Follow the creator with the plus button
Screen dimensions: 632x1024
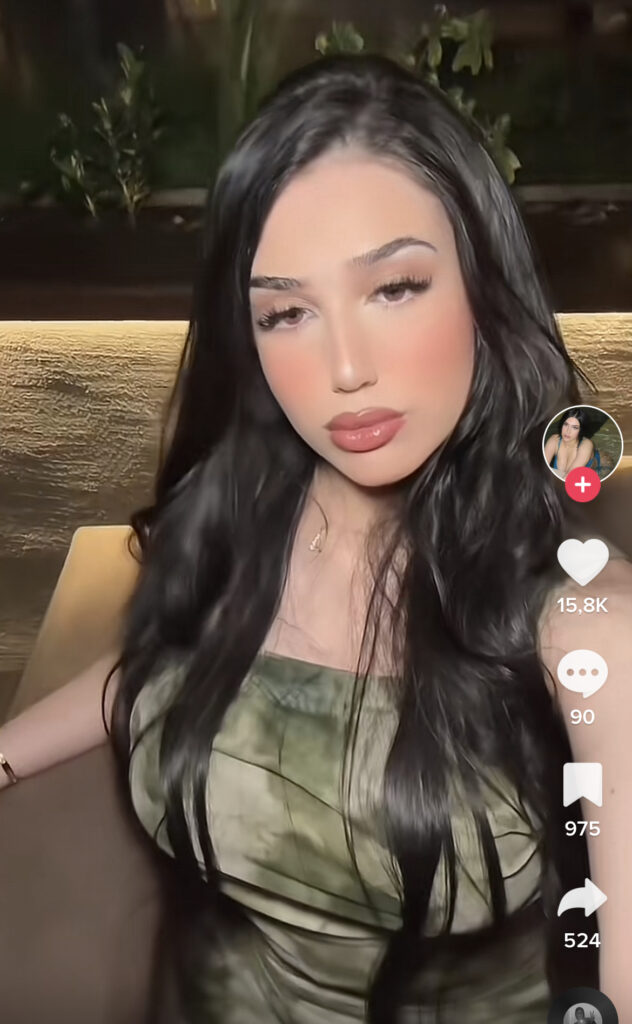tap(582, 486)
